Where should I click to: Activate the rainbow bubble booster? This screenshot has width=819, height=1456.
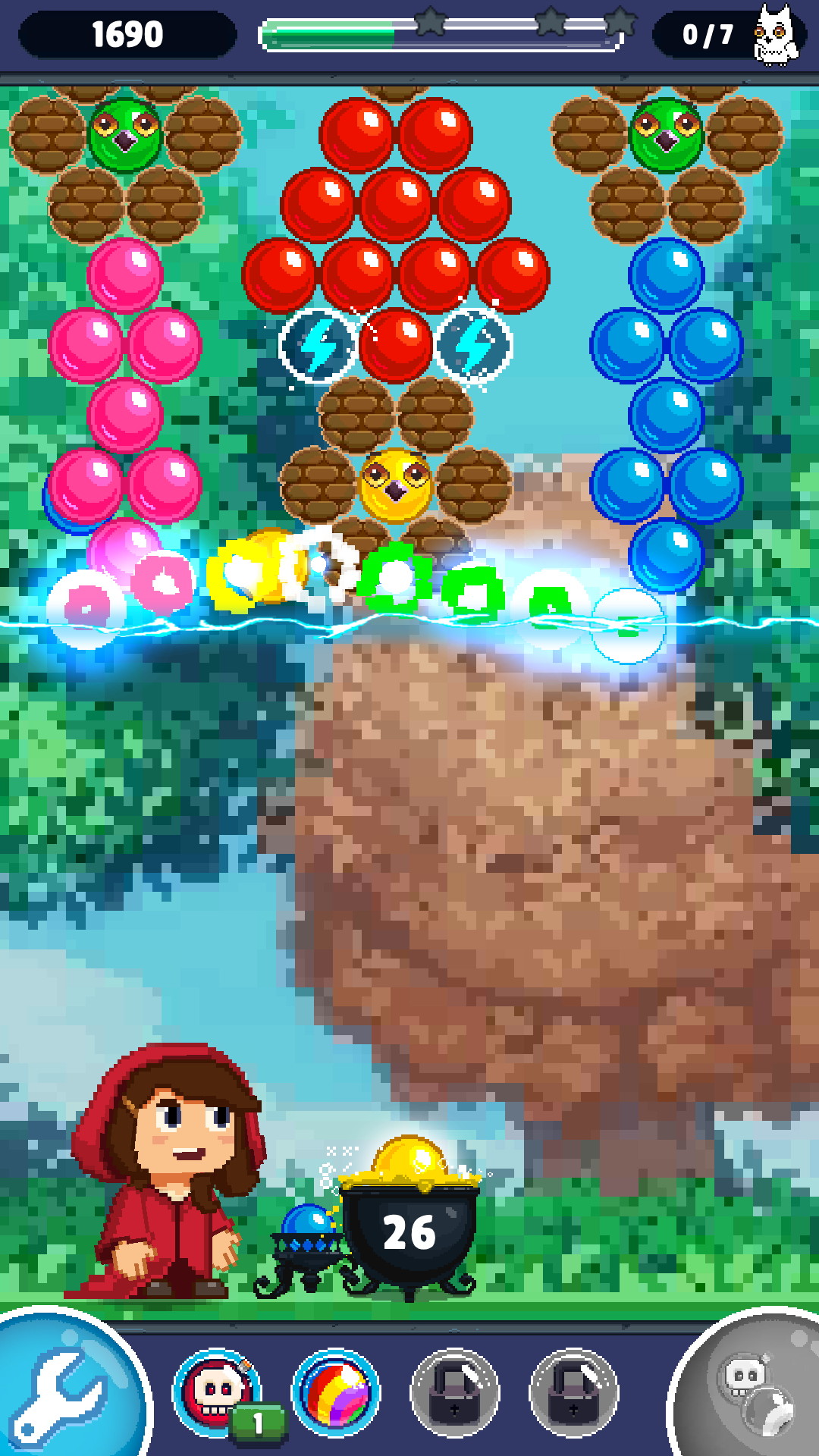pyautogui.click(x=336, y=1392)
